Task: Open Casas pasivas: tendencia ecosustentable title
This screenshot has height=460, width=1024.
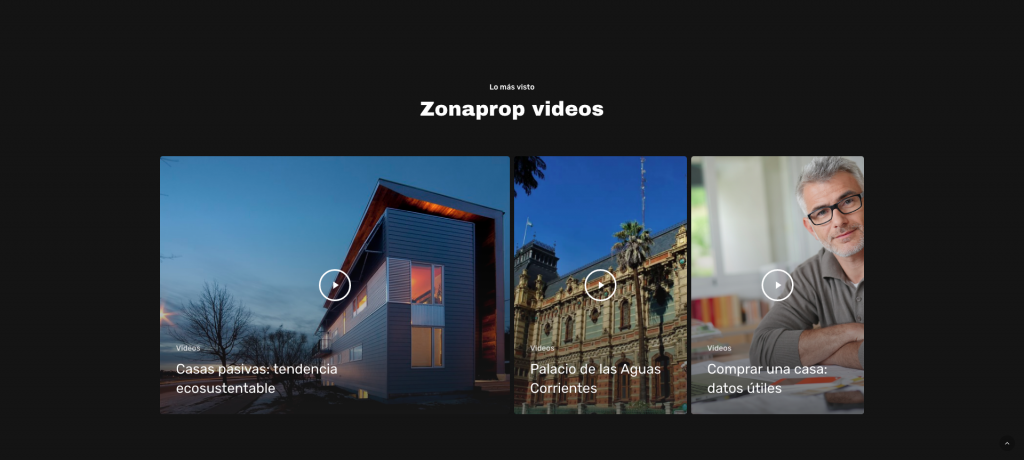Action: pyautogui.click(x=256, y=378)
